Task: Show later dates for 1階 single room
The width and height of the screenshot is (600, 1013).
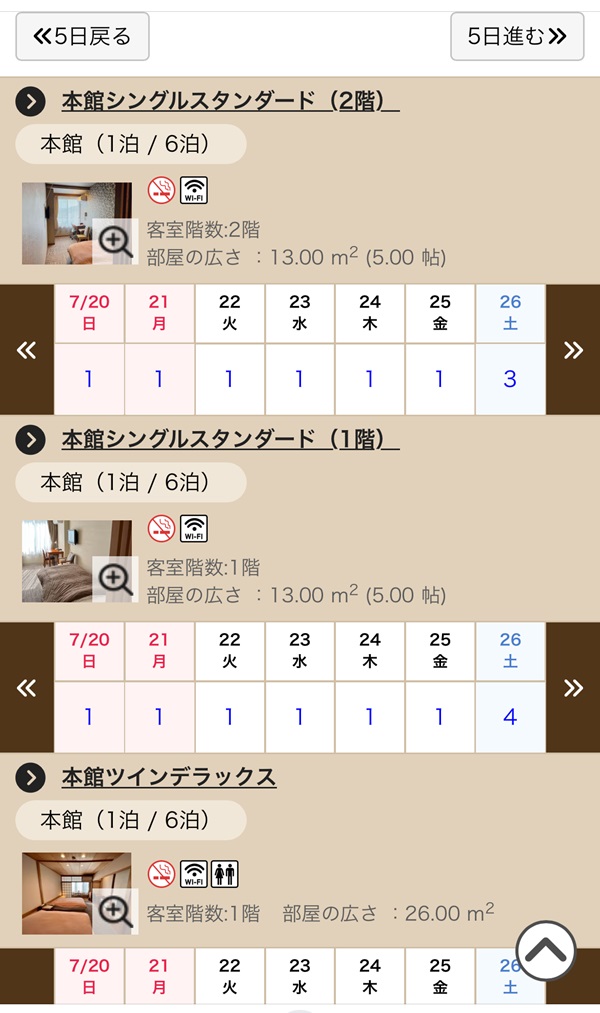Action: point(573,688)
